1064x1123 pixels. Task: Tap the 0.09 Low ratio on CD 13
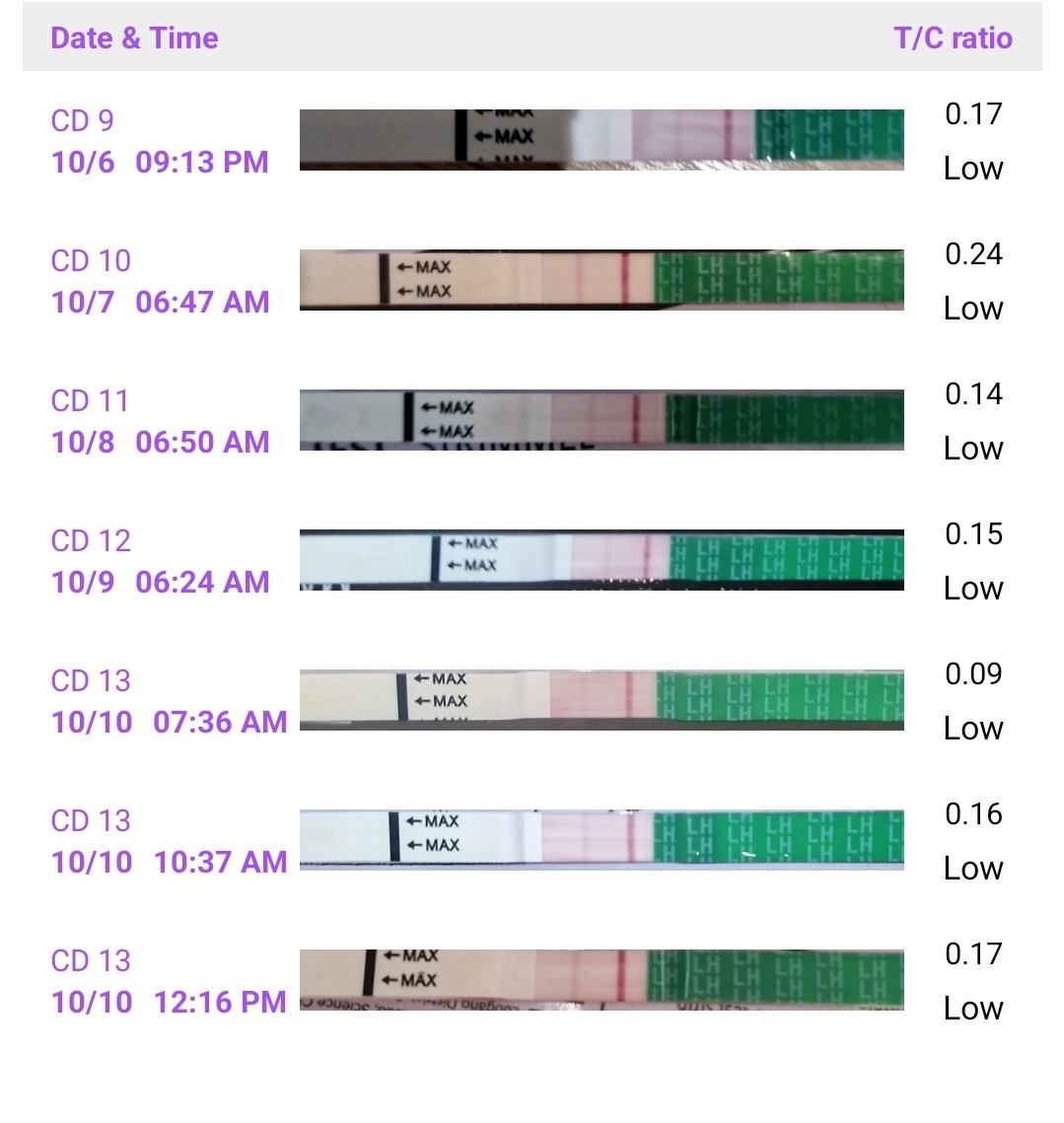[973, 700]
